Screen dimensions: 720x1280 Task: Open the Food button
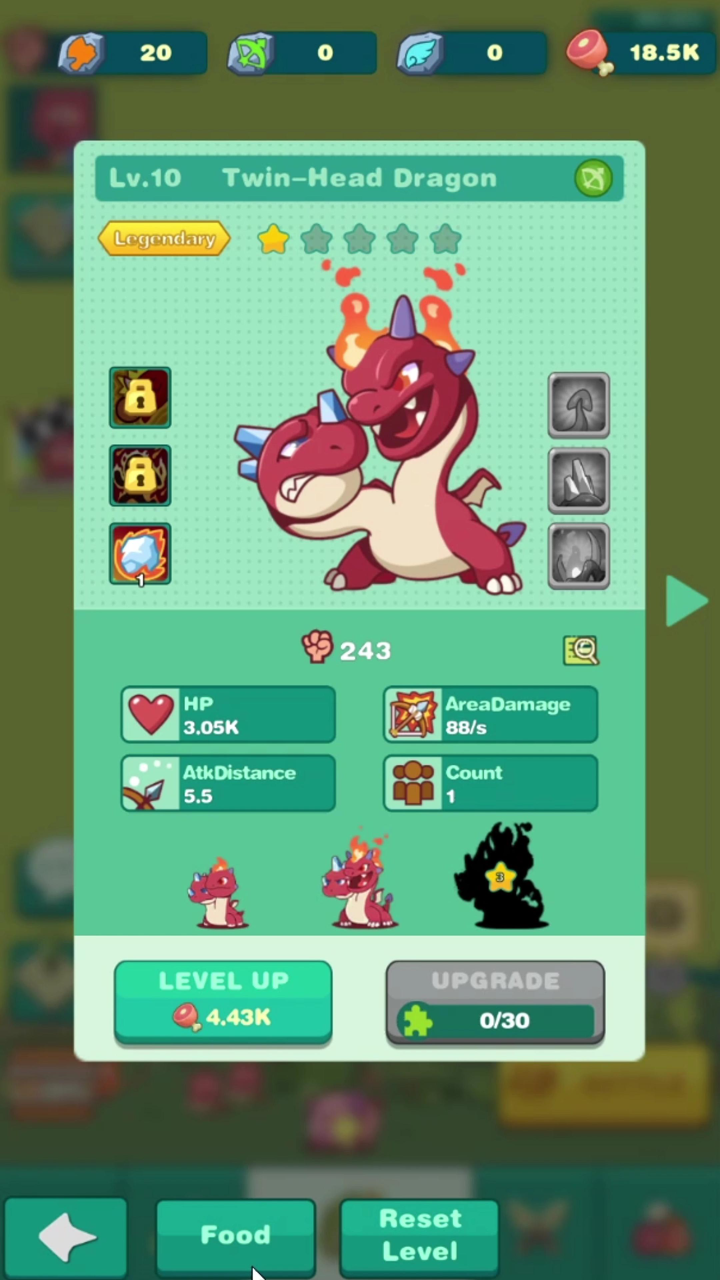coord(235,1235)
